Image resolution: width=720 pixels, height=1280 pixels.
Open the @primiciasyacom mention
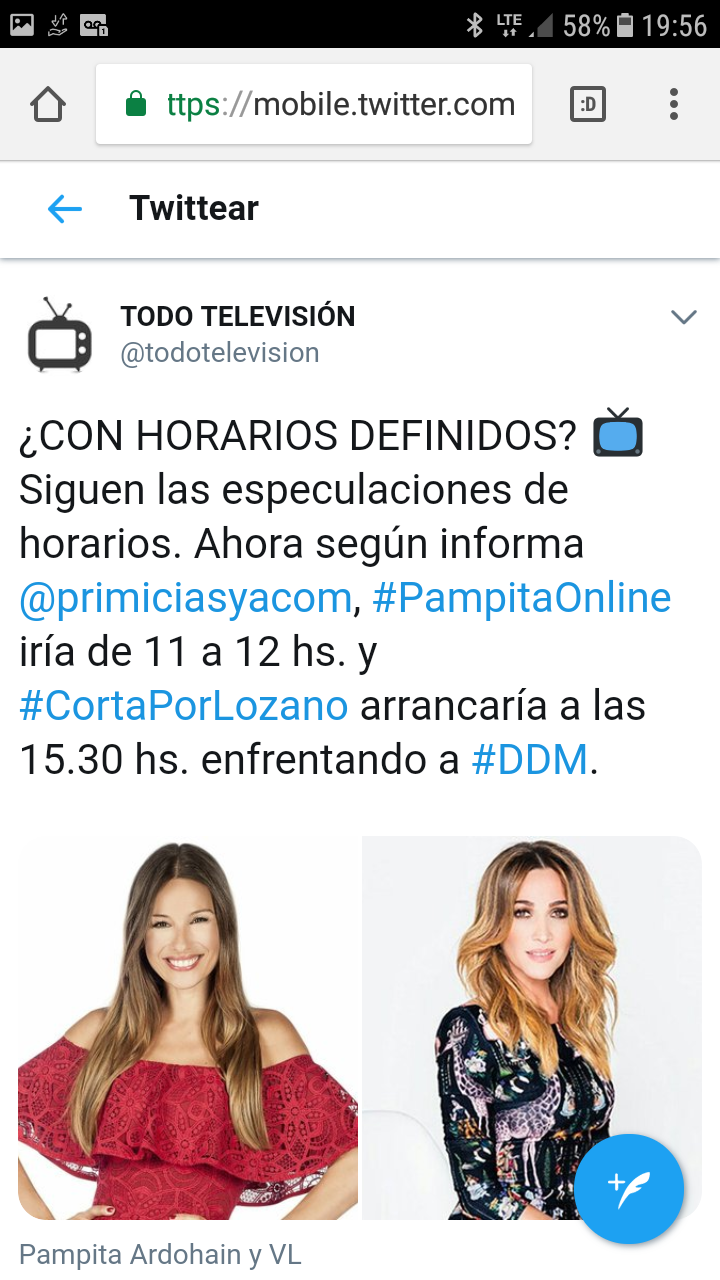point(185,598)
